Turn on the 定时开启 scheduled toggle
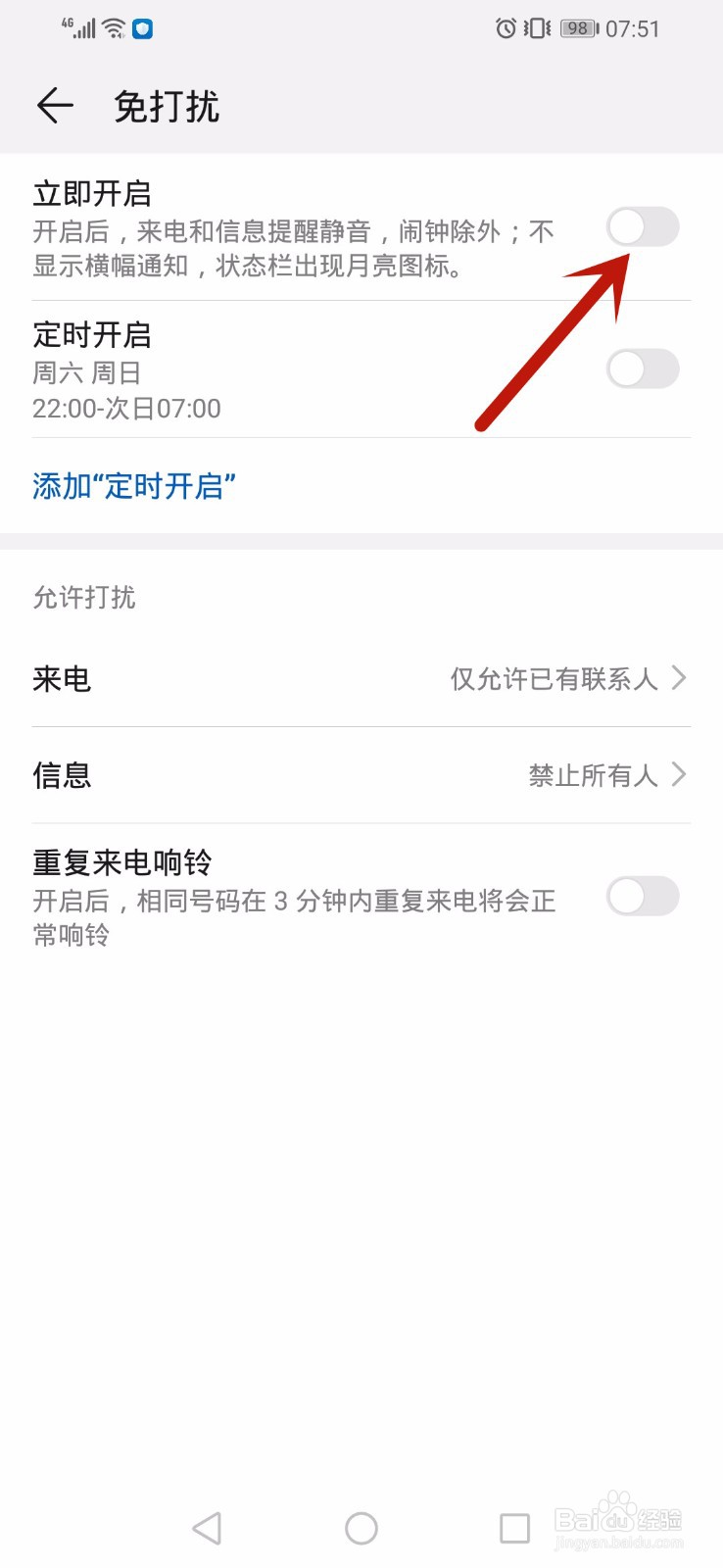This screenshot has height=1568, width=723. pos(642,368)
